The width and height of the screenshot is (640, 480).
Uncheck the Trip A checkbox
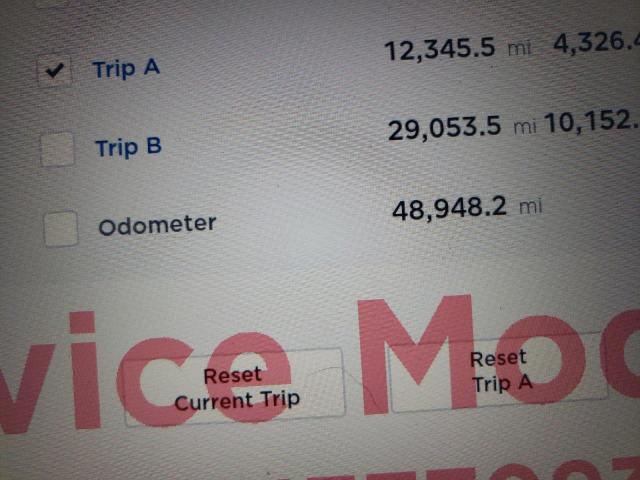[x=56, y=70]
